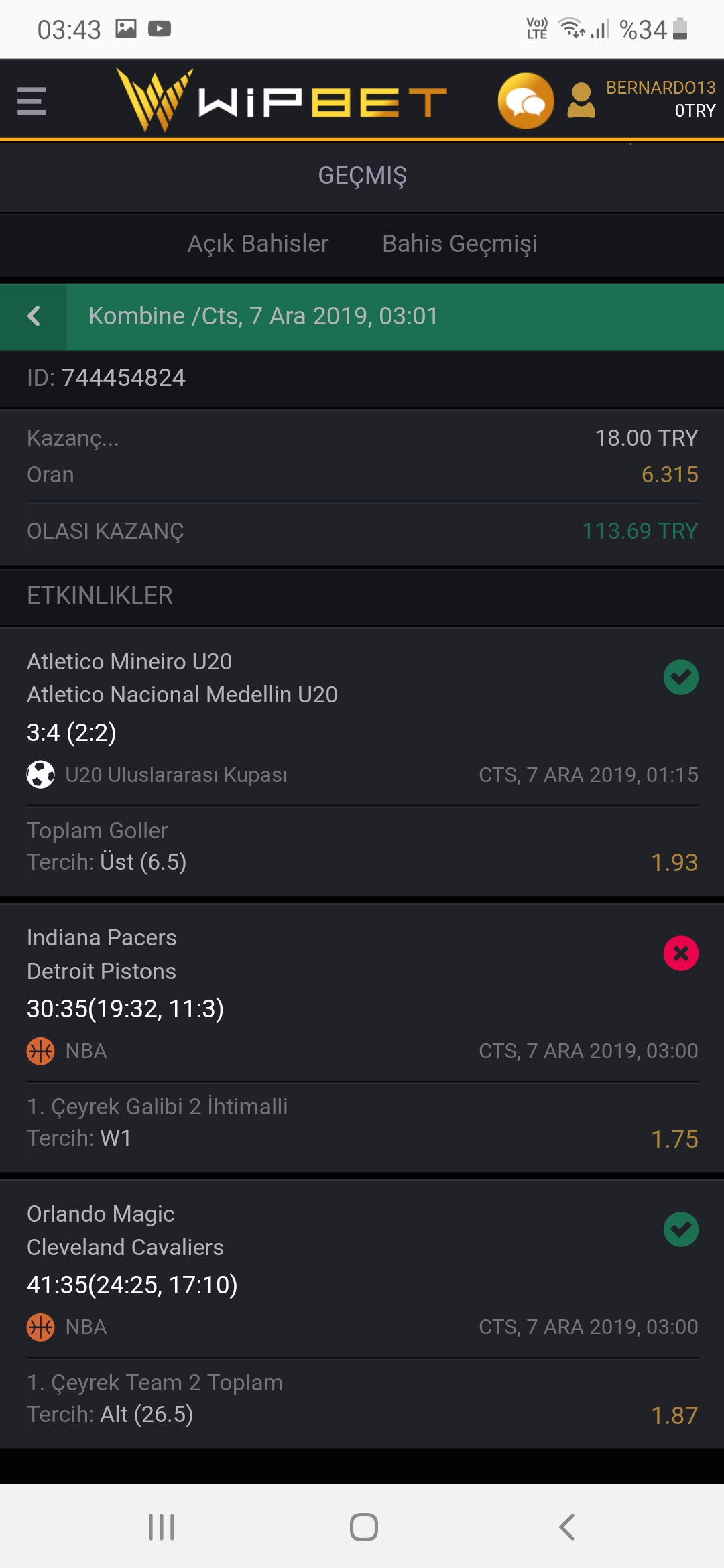Switch to the Açık Bahisler tab
724x1568 pixels.
(x=258, y=244)
